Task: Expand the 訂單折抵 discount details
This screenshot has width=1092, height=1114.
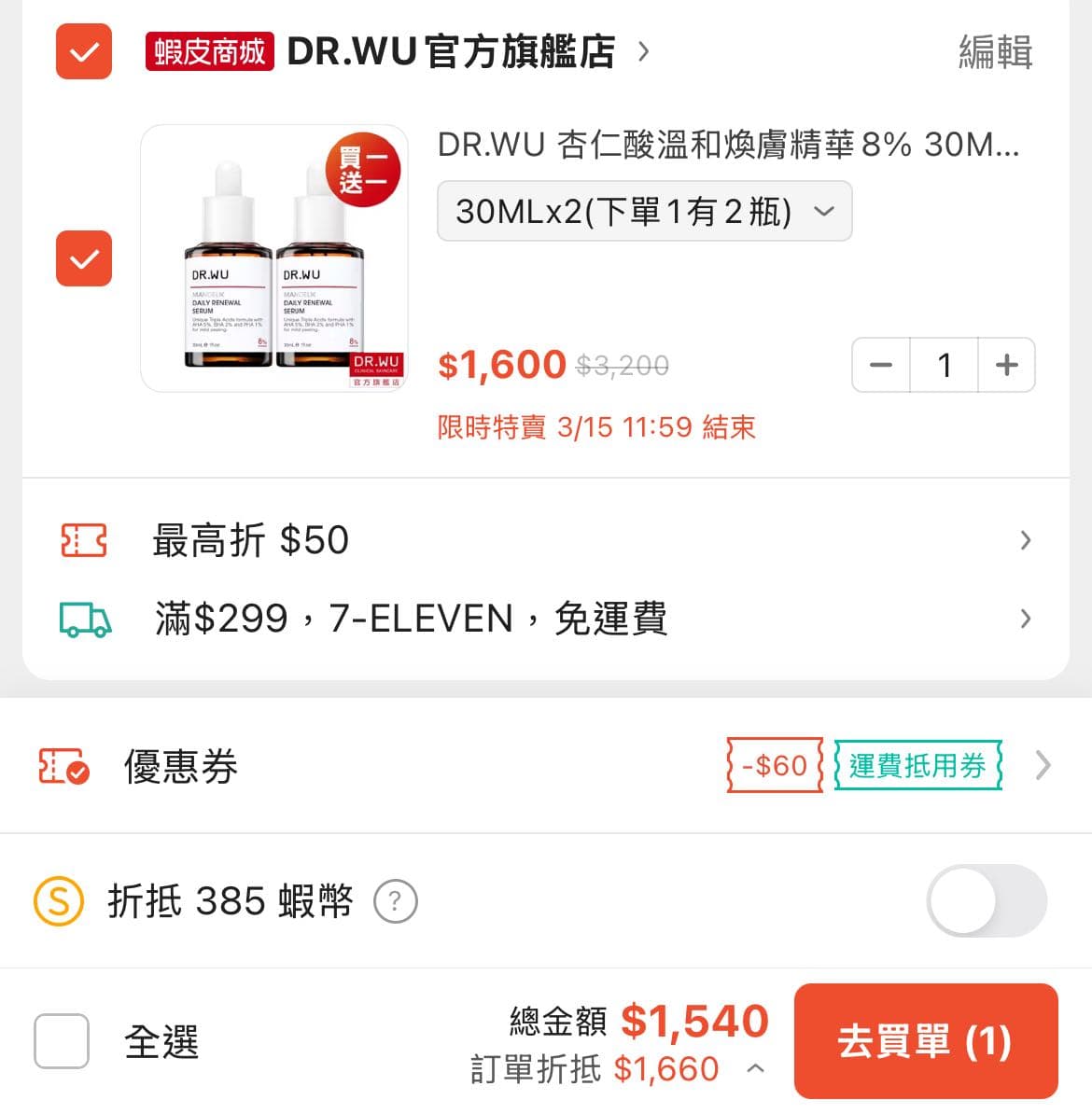Action: [756, 1069]
